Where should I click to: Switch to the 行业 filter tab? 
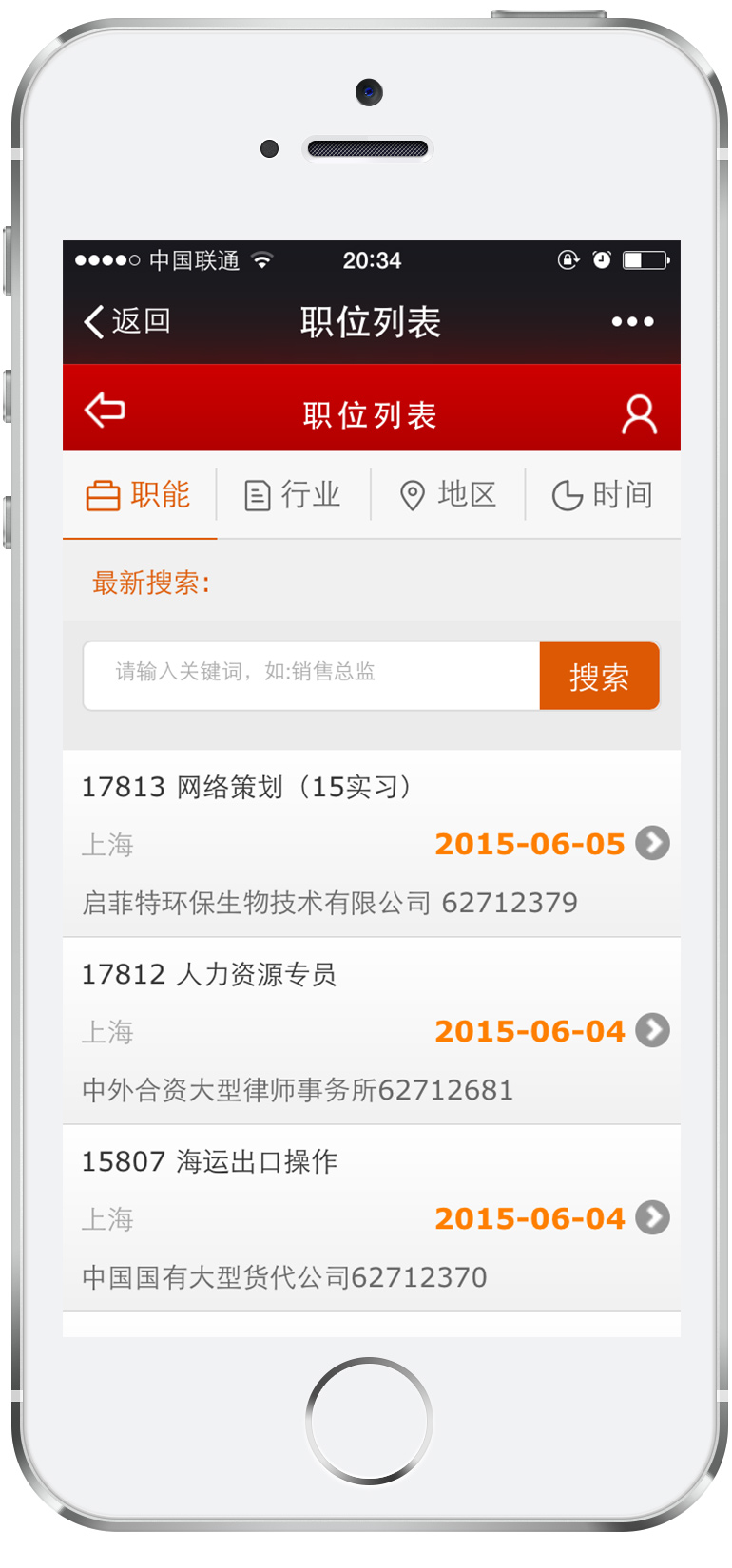click(294, 495)
